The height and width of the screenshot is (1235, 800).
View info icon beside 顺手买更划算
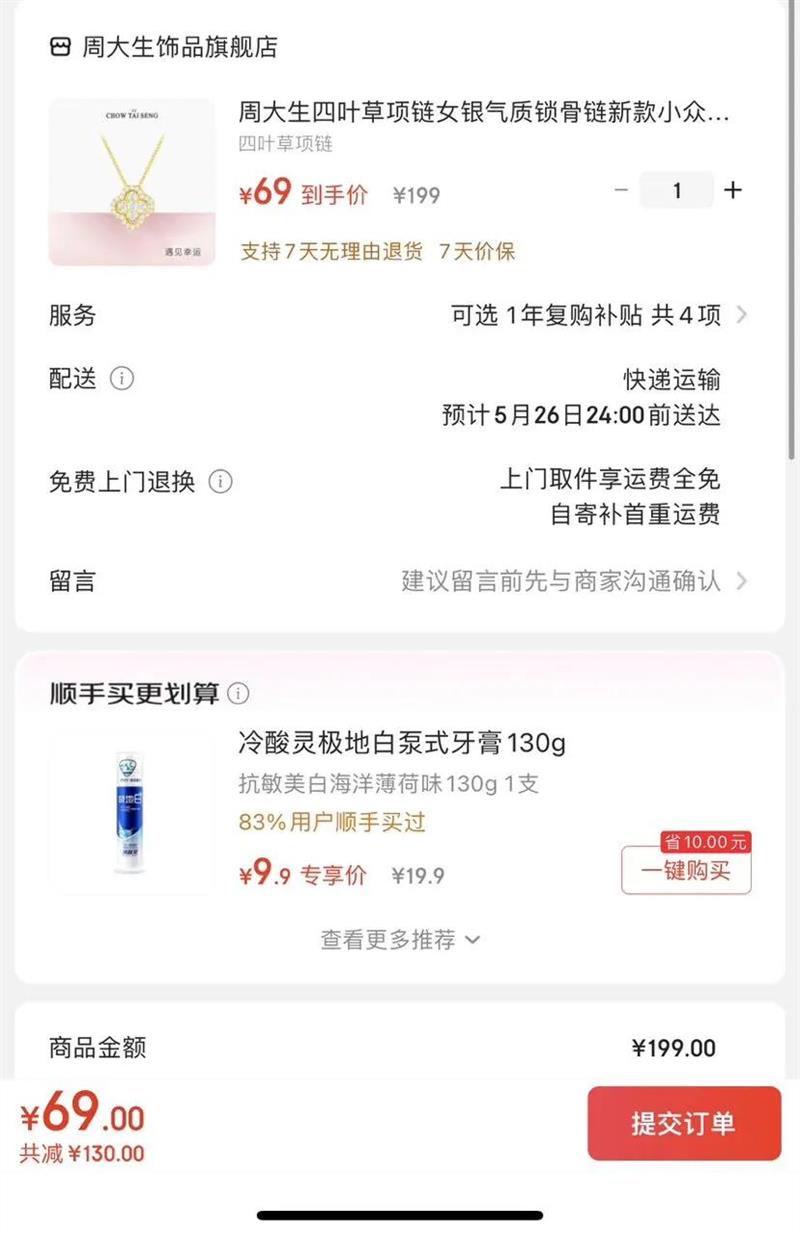[x=238, y=693]
